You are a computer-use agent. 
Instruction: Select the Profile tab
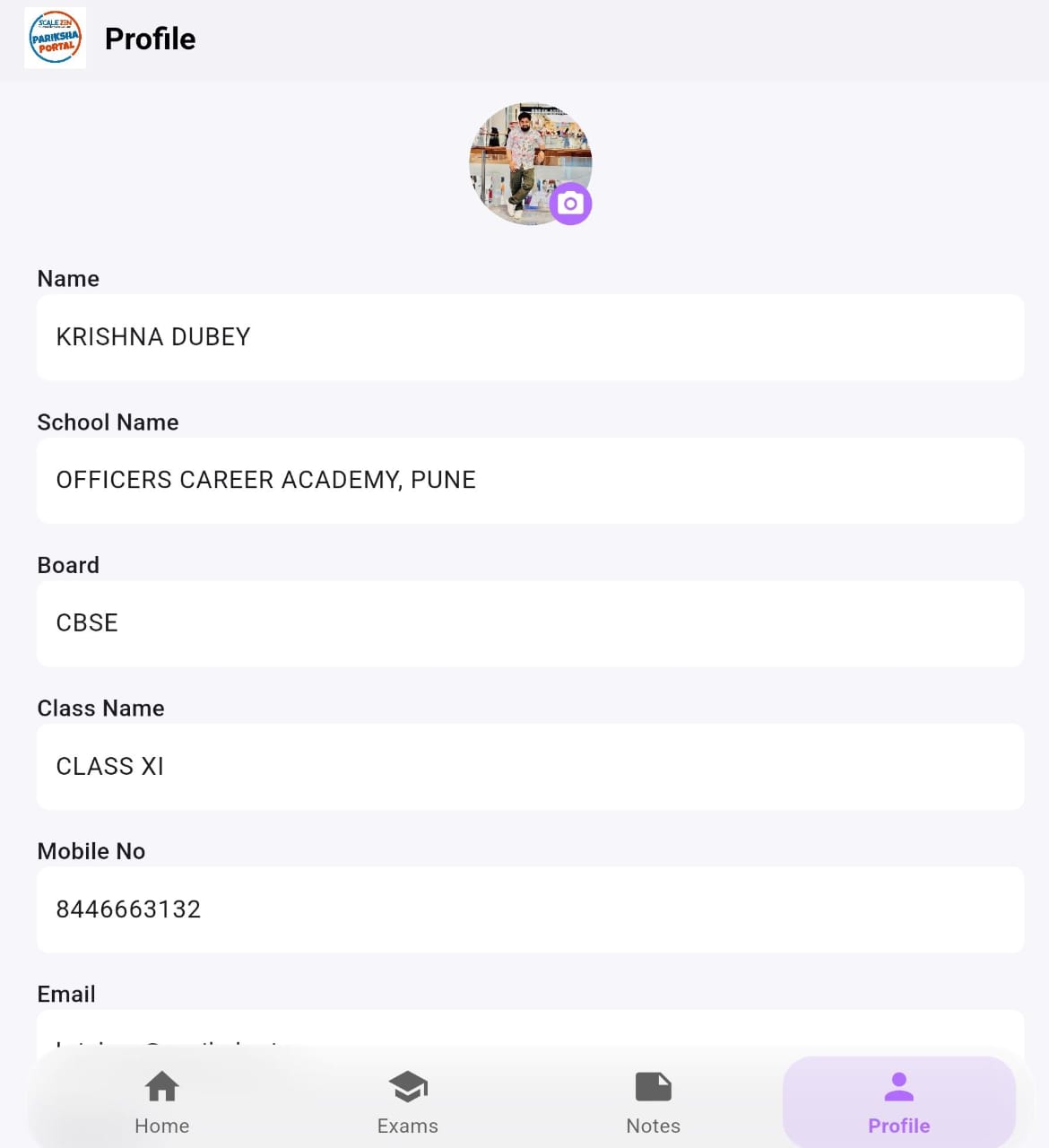point(898,1102)
